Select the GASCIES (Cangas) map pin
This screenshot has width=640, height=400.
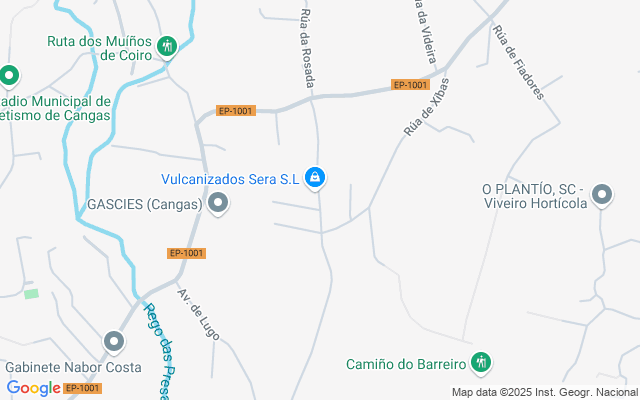pyautogui.click(x=218, y=205)
